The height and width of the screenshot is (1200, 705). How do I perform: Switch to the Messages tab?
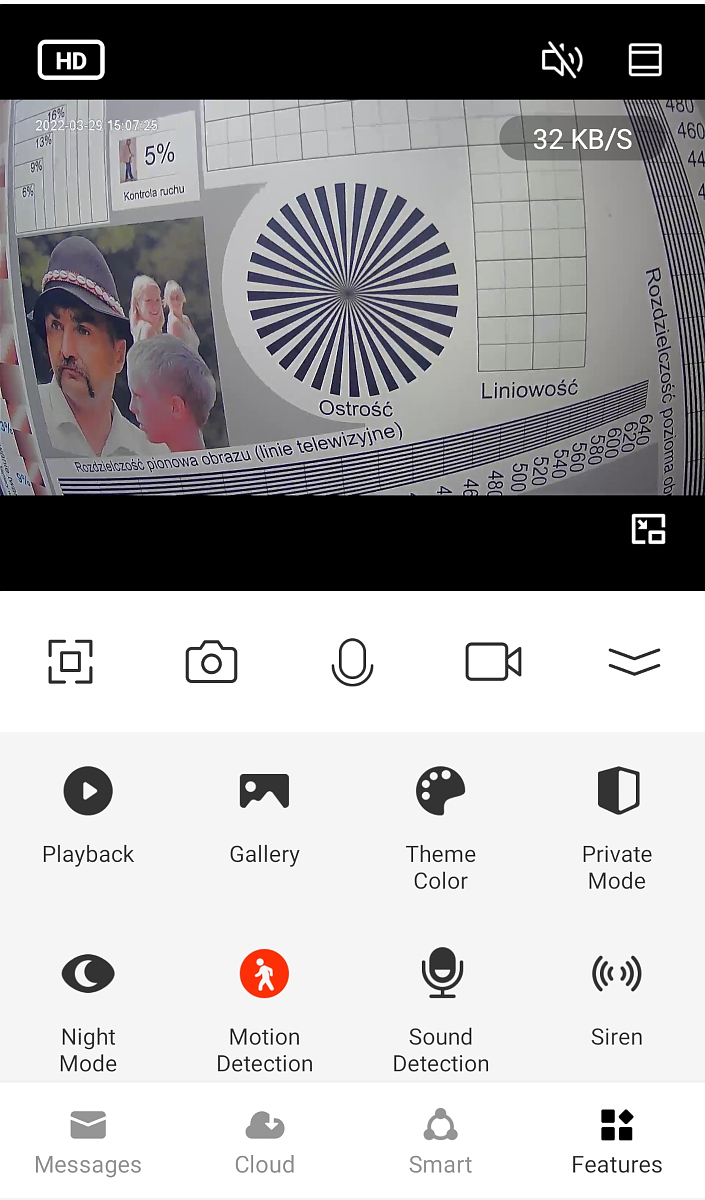click(88, 1142)
